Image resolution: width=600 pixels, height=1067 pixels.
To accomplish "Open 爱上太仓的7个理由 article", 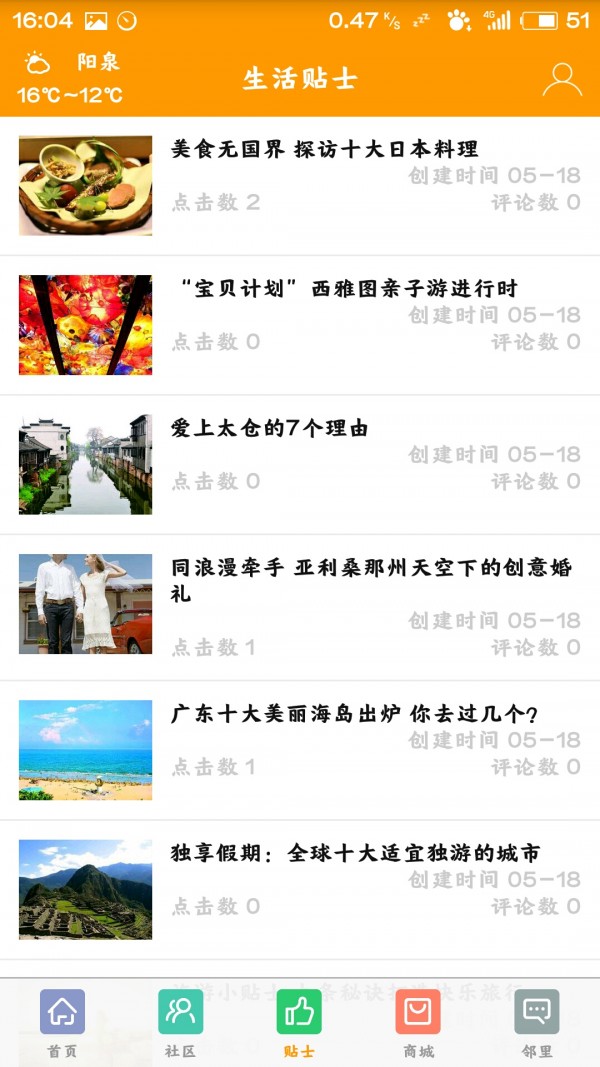I will 270,429.
